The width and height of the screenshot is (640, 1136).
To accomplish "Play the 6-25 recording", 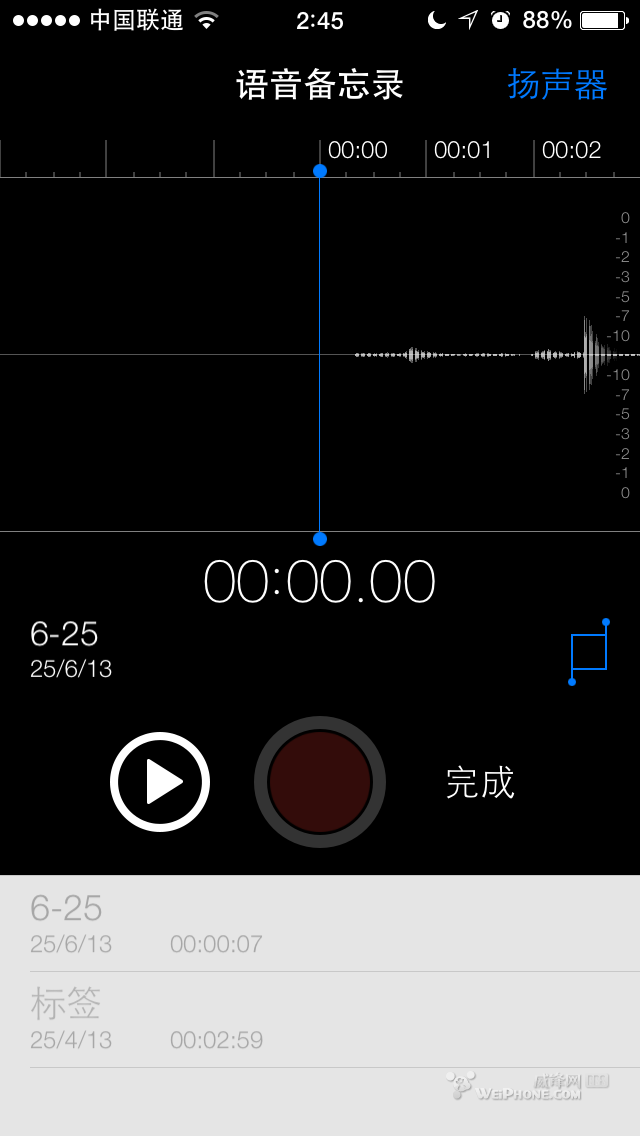I will tap(160, 782).
